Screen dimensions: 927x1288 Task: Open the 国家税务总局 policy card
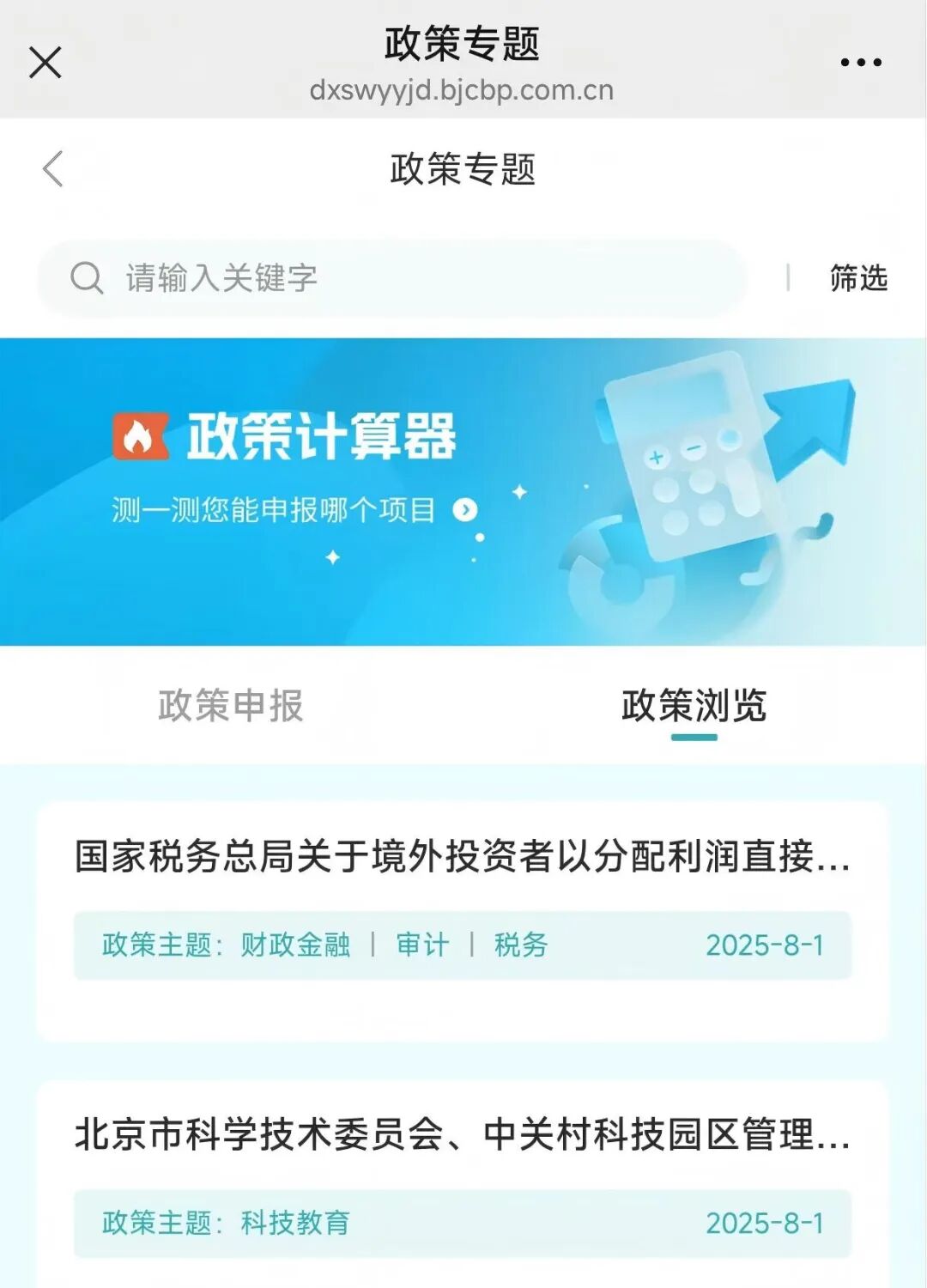pyautogui.click(x=462, y=857)
